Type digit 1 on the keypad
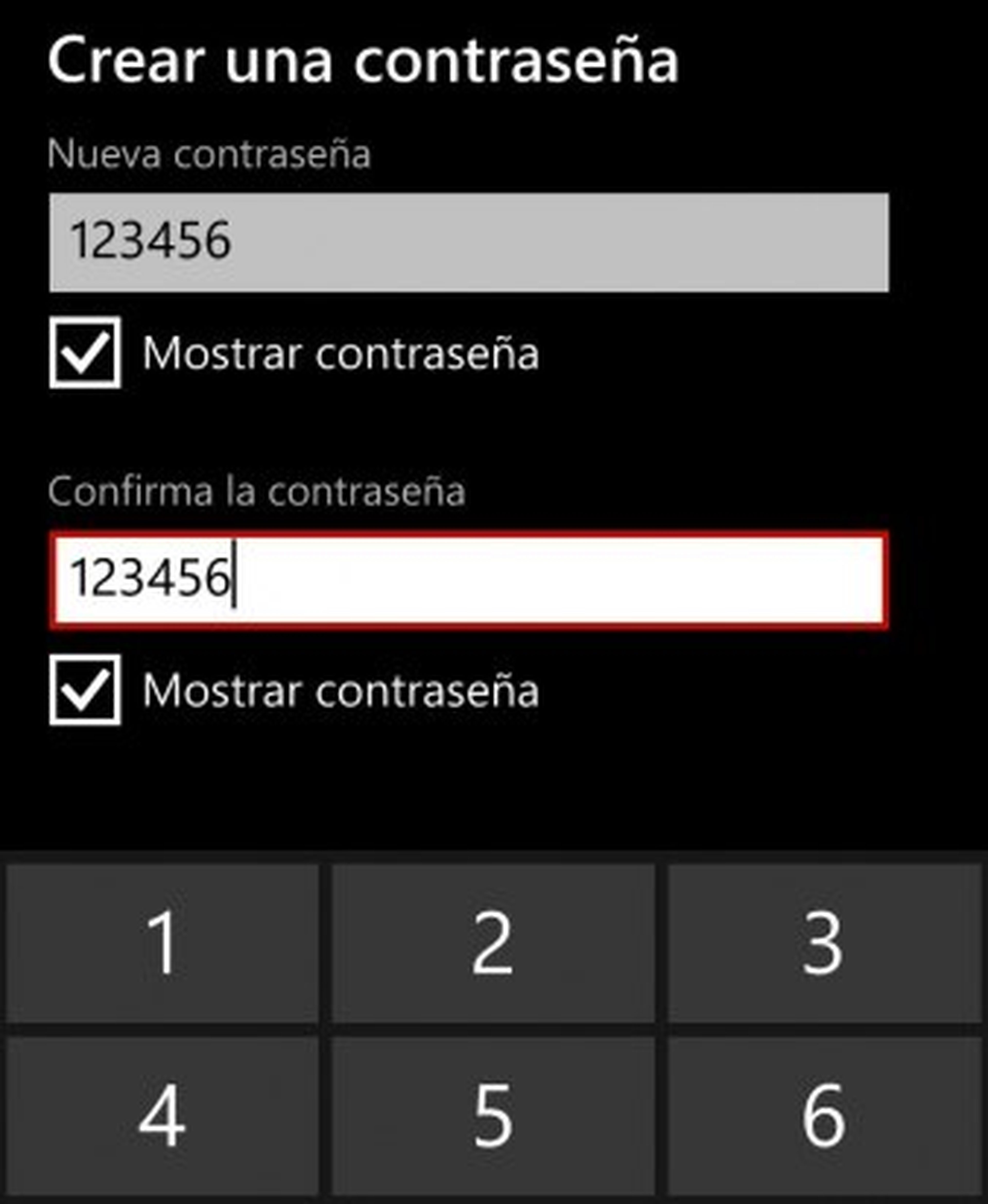988x1204 pixels. coord(163,943)
